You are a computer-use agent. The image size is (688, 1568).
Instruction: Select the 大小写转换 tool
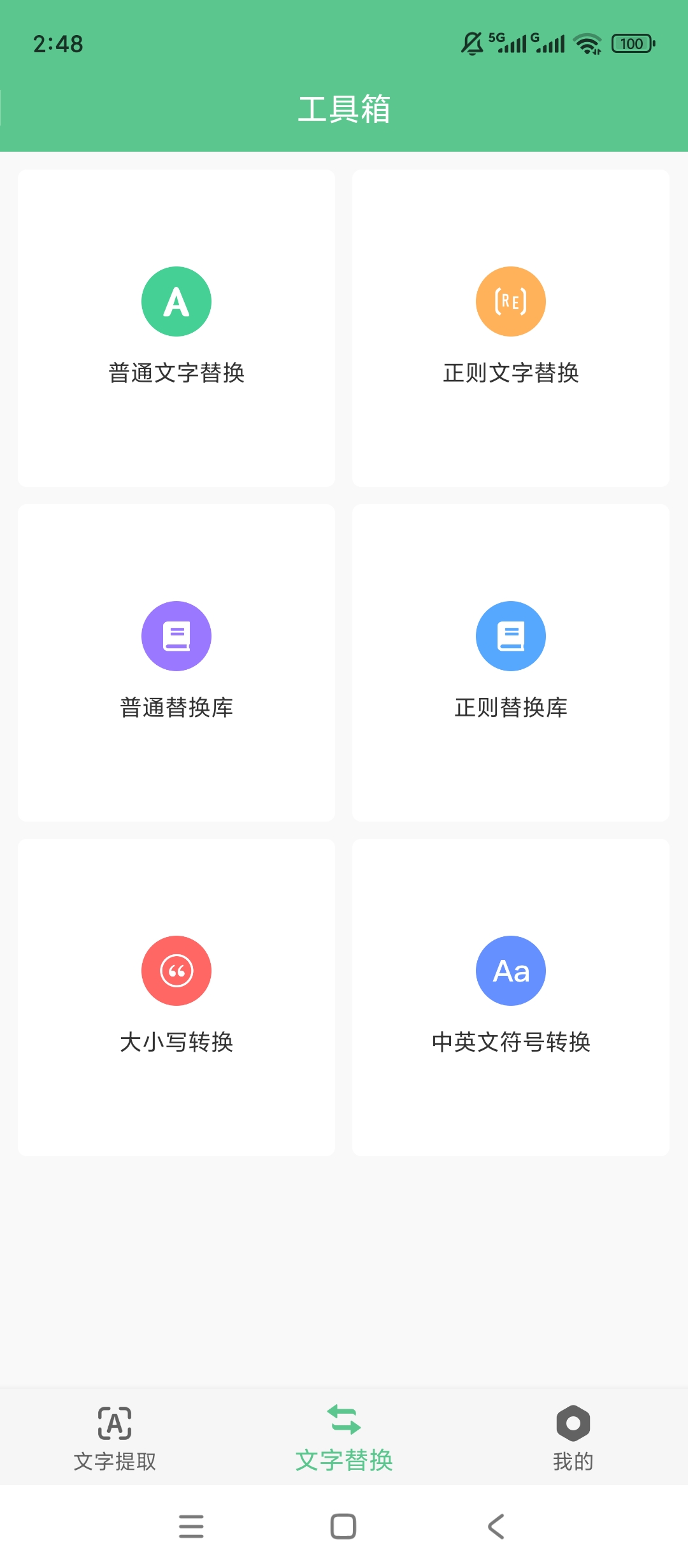click(176, 998)
